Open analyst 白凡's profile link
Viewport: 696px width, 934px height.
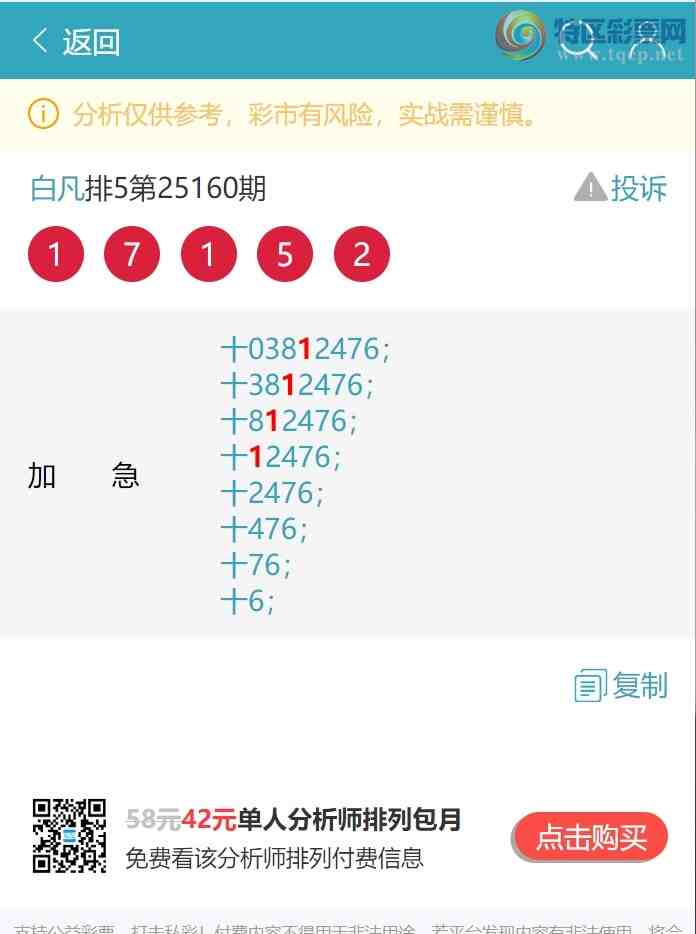click(57, 188)
